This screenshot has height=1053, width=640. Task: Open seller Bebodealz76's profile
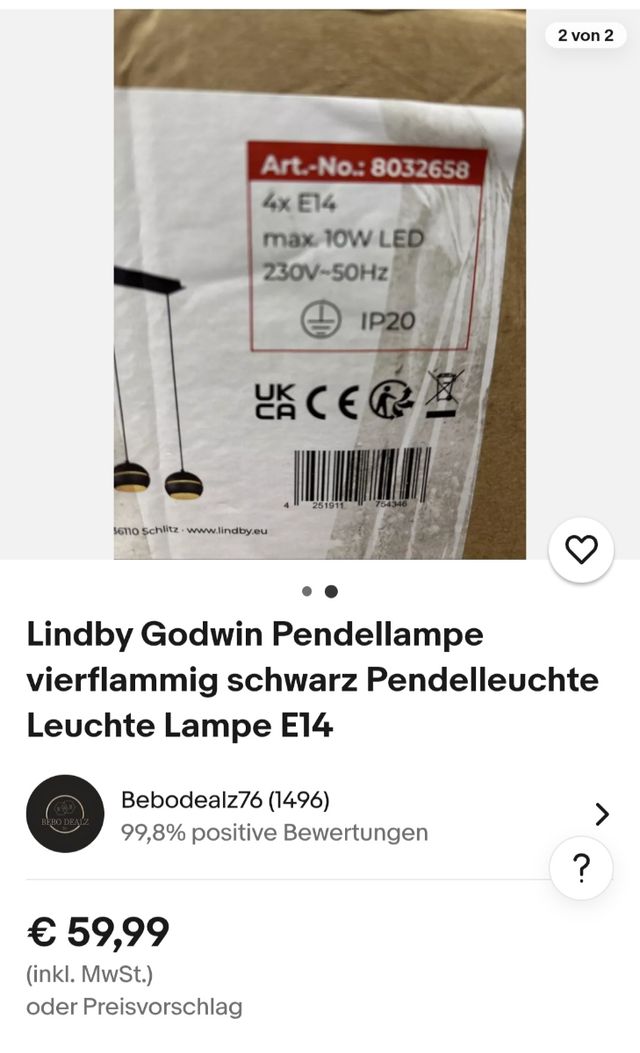pyautogui.click(x=225, y=801)
